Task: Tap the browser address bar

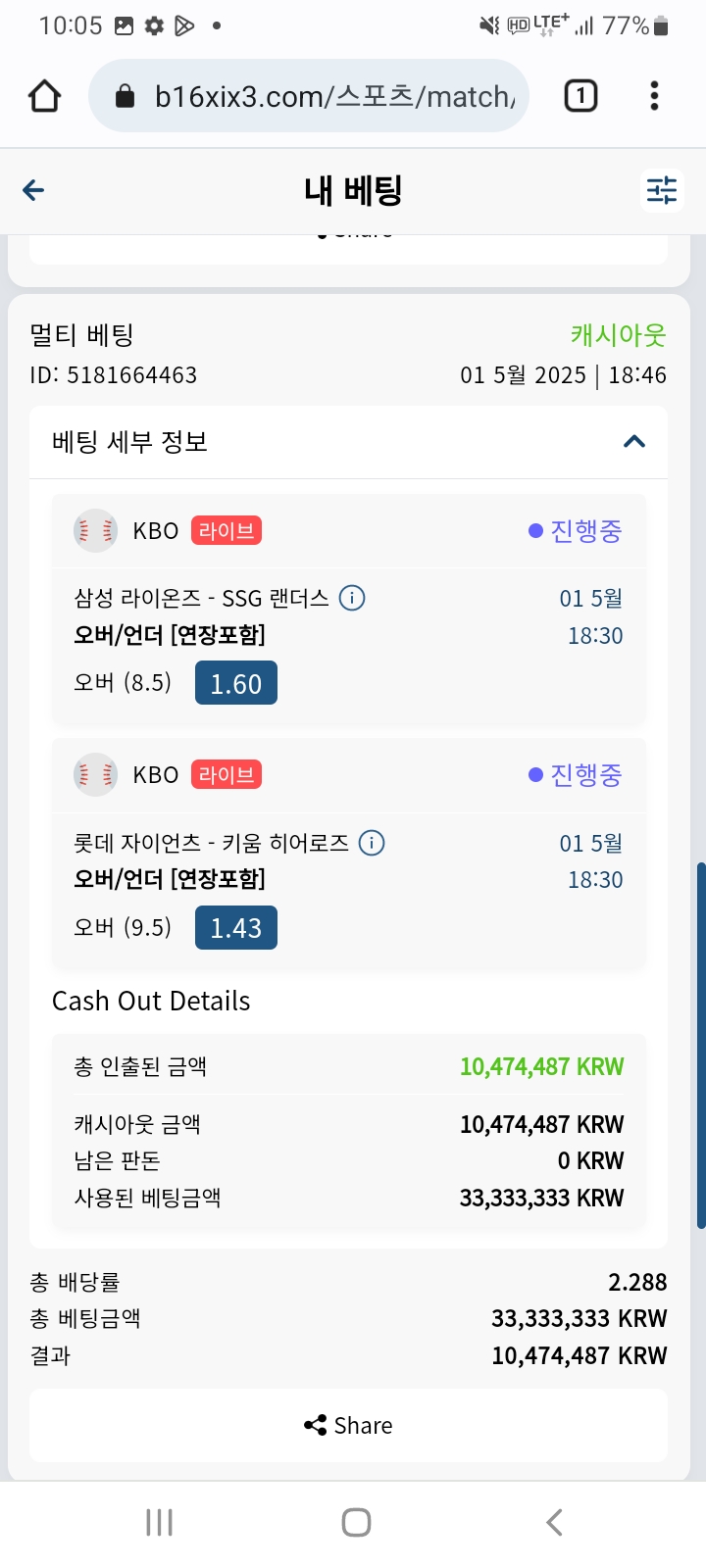Action: pyautogui.click(x=309, y=96)
